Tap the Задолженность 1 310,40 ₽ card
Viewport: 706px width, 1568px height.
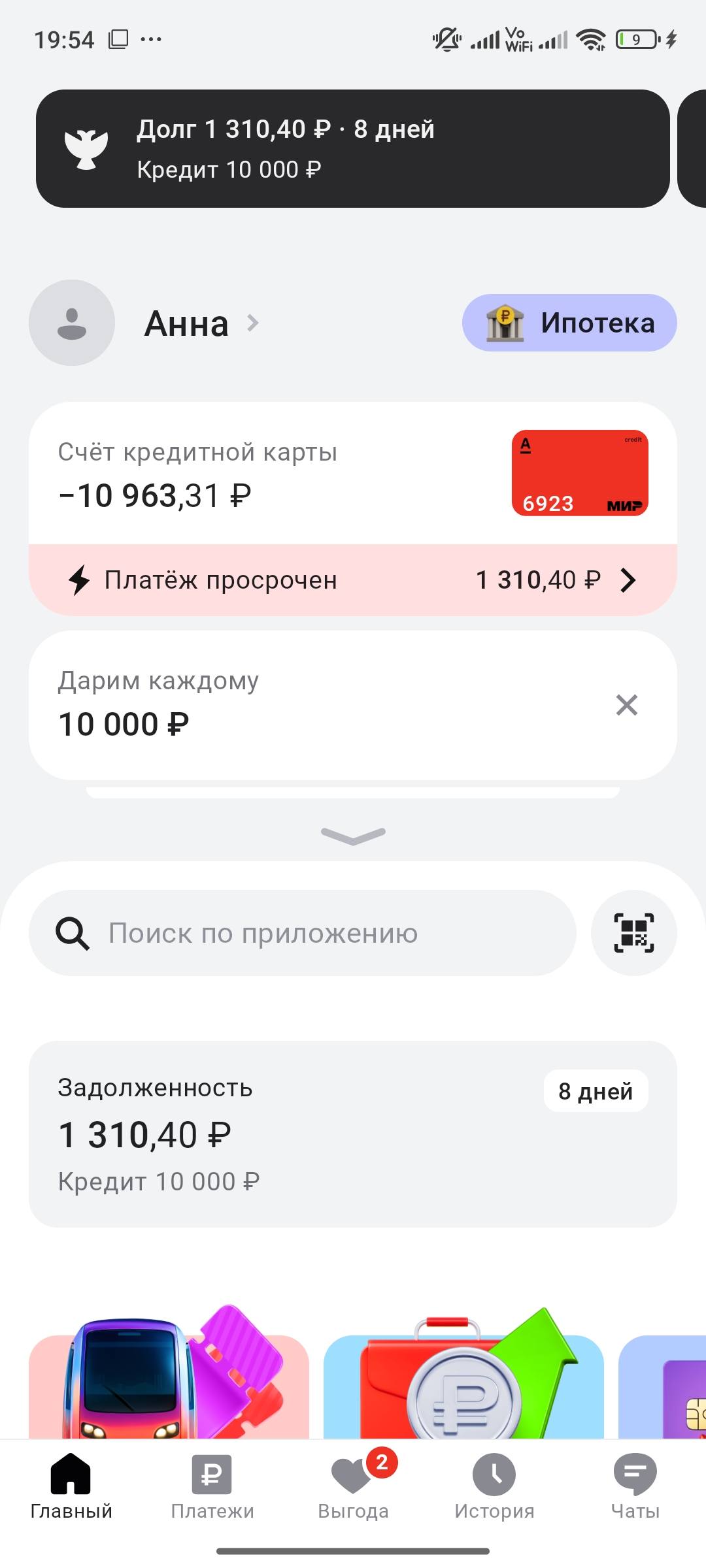coord(353,1135)
